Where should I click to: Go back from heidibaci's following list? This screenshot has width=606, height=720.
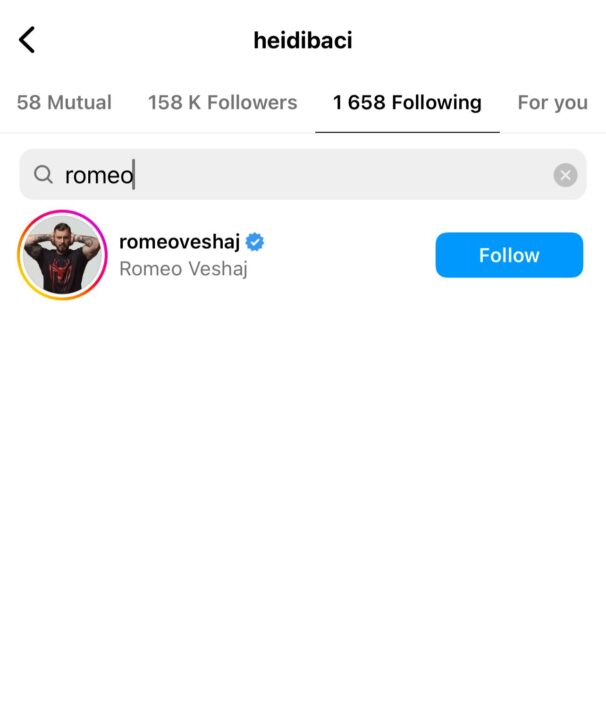(x=27, y=40)
